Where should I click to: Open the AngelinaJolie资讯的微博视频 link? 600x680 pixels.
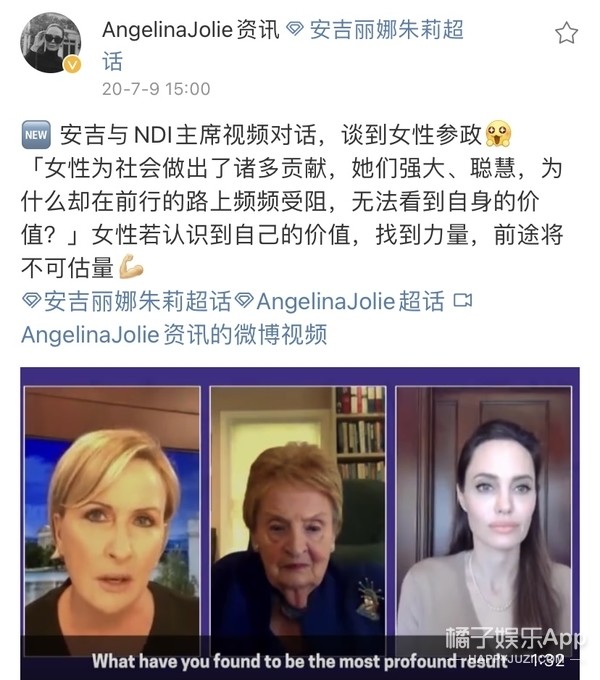(174, 334)
